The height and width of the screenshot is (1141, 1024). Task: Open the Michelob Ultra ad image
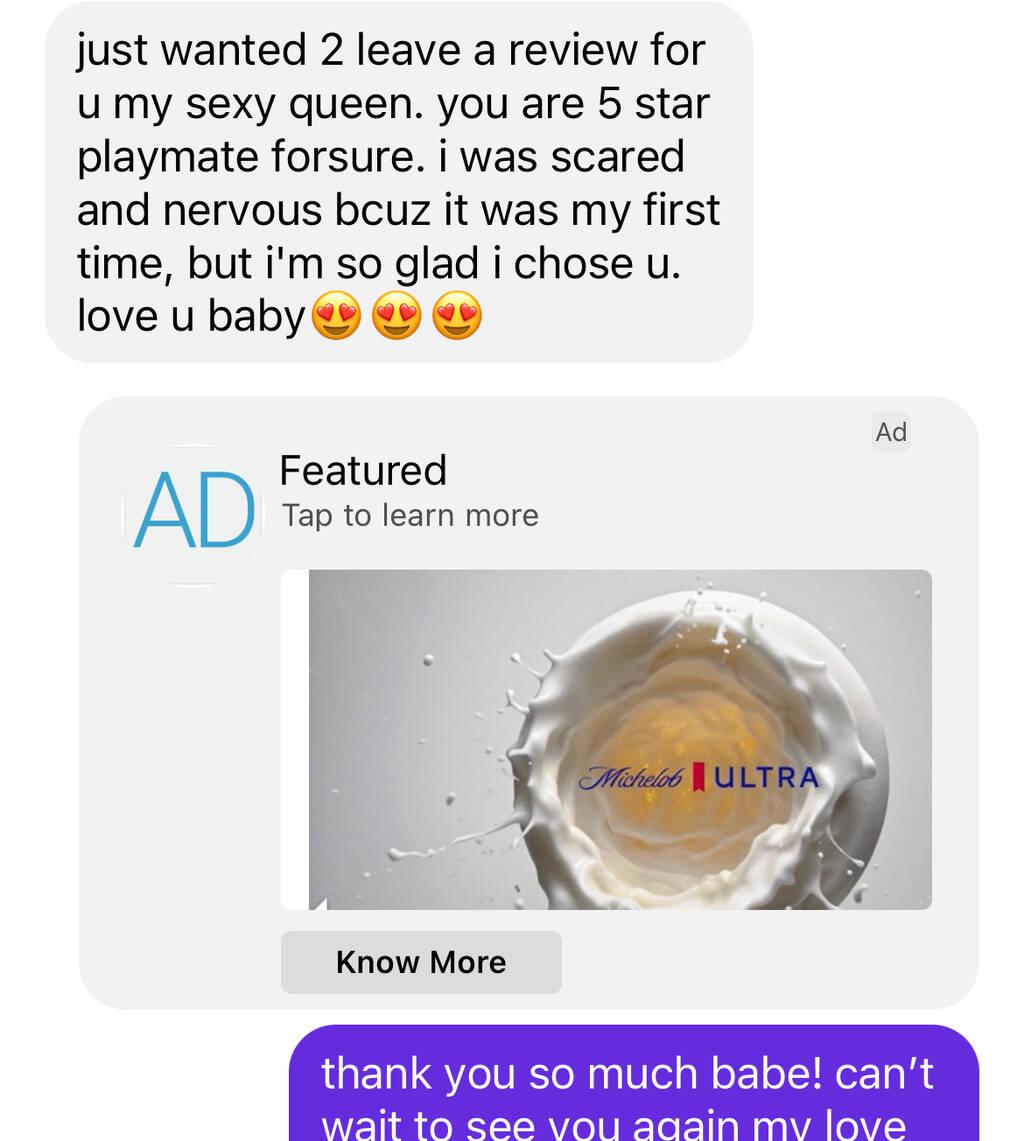(620, 739)
